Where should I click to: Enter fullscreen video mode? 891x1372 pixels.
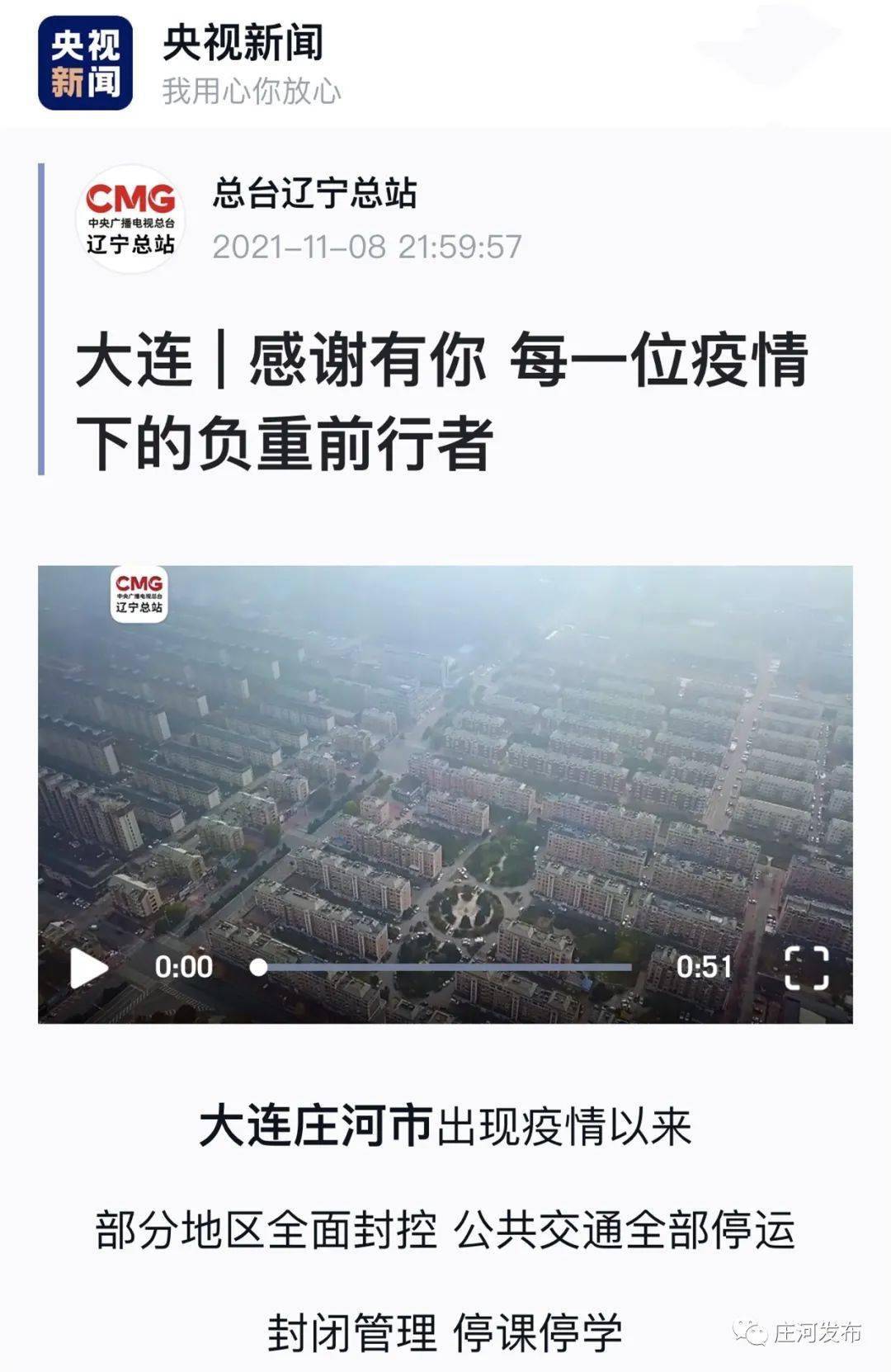(805, 967)
